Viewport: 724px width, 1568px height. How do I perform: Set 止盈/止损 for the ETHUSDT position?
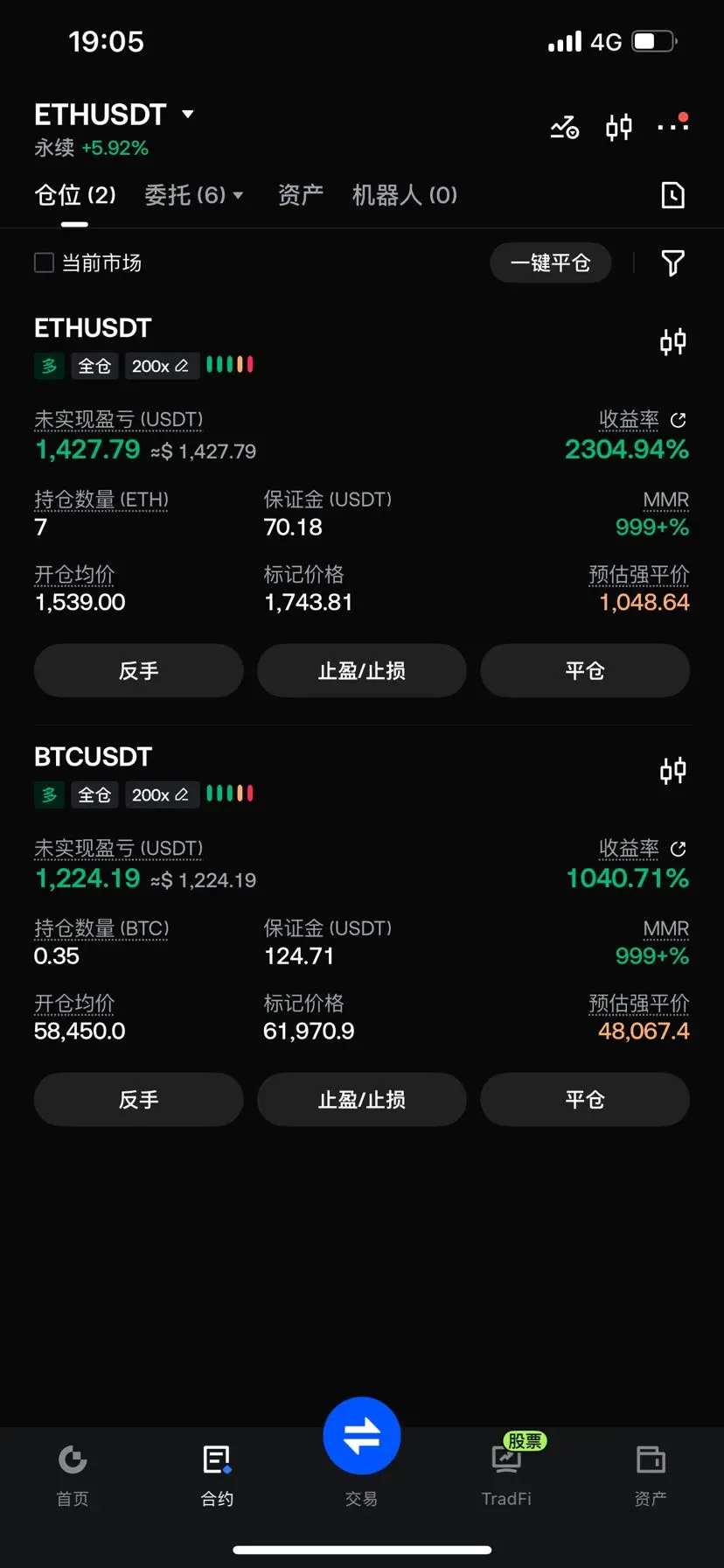click(361, 670)
